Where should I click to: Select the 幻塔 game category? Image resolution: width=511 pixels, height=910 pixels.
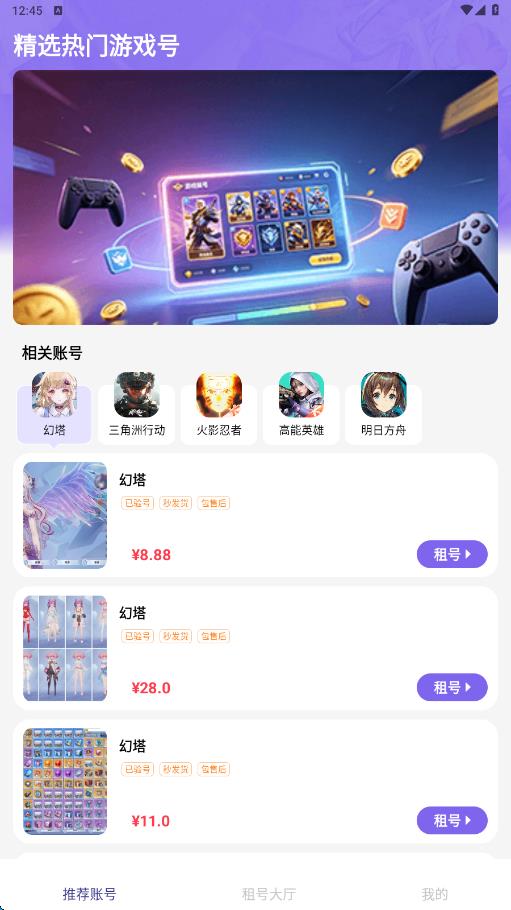click(x=54, y=409)
